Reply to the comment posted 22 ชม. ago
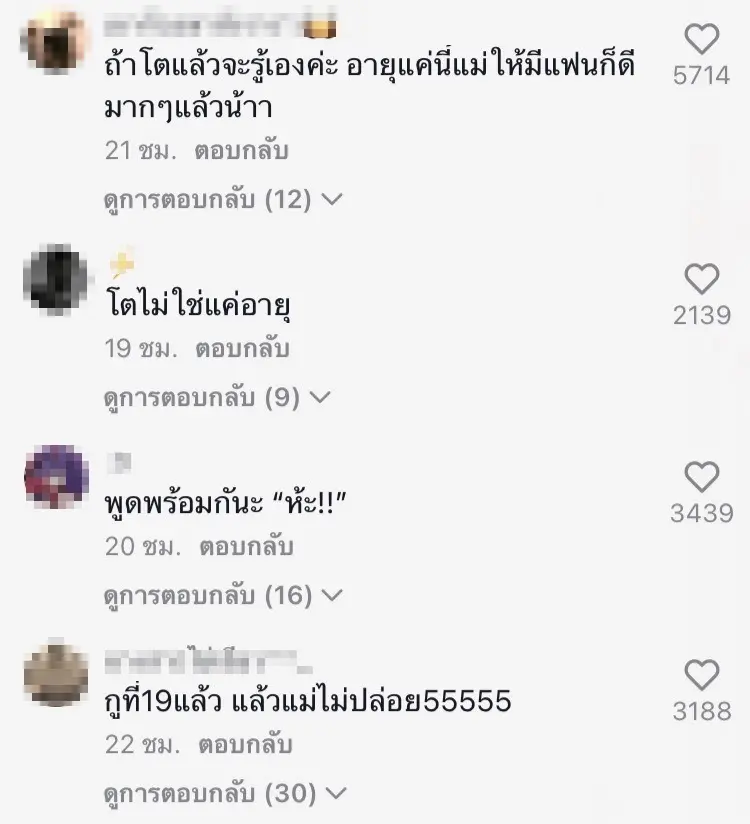Viewport: 750px width, 824px height. [x=243, y=745]
